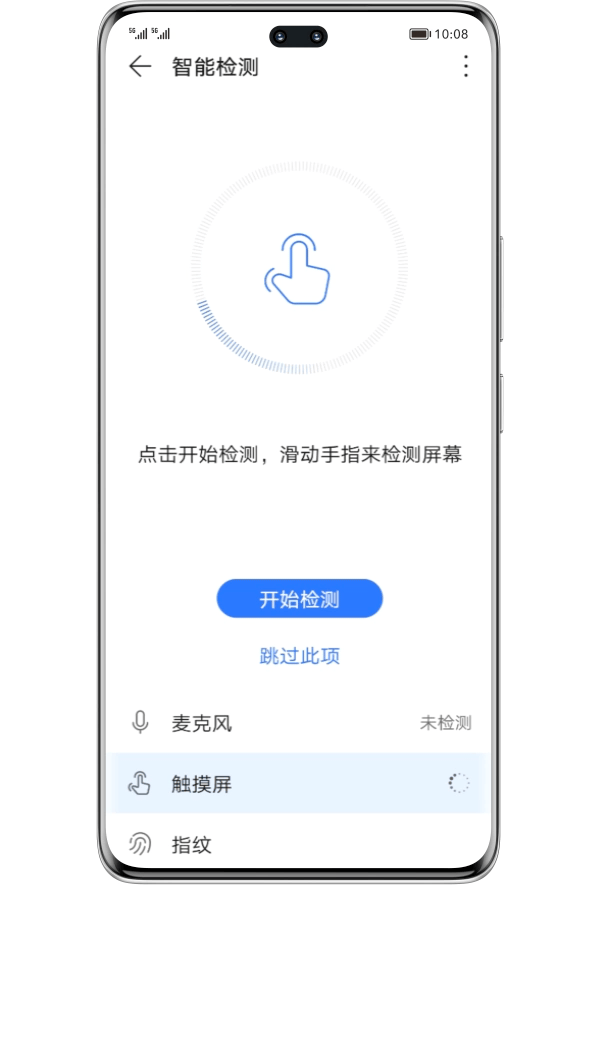The height and width of the screenshot is (1050, 600).
Task: Tap the 开始检测 button
Action: point(299,599)
